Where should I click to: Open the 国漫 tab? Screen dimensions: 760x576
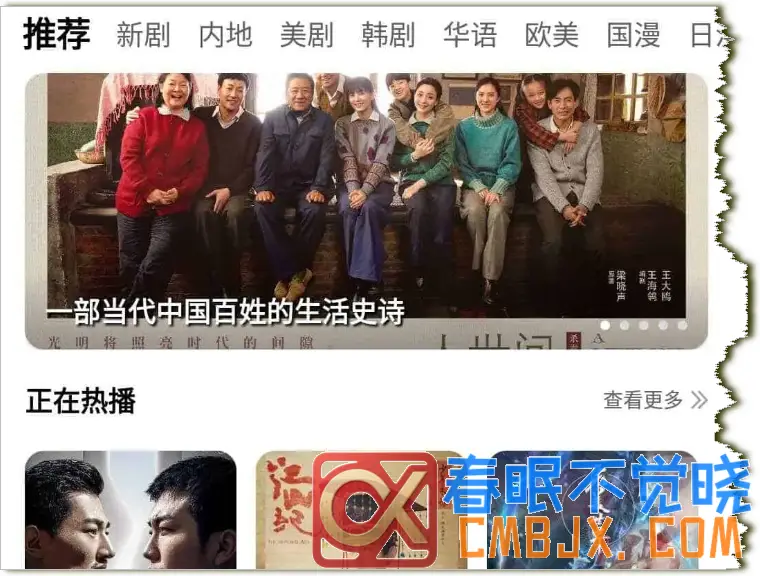pyautogui.click(x=633, y=36)
